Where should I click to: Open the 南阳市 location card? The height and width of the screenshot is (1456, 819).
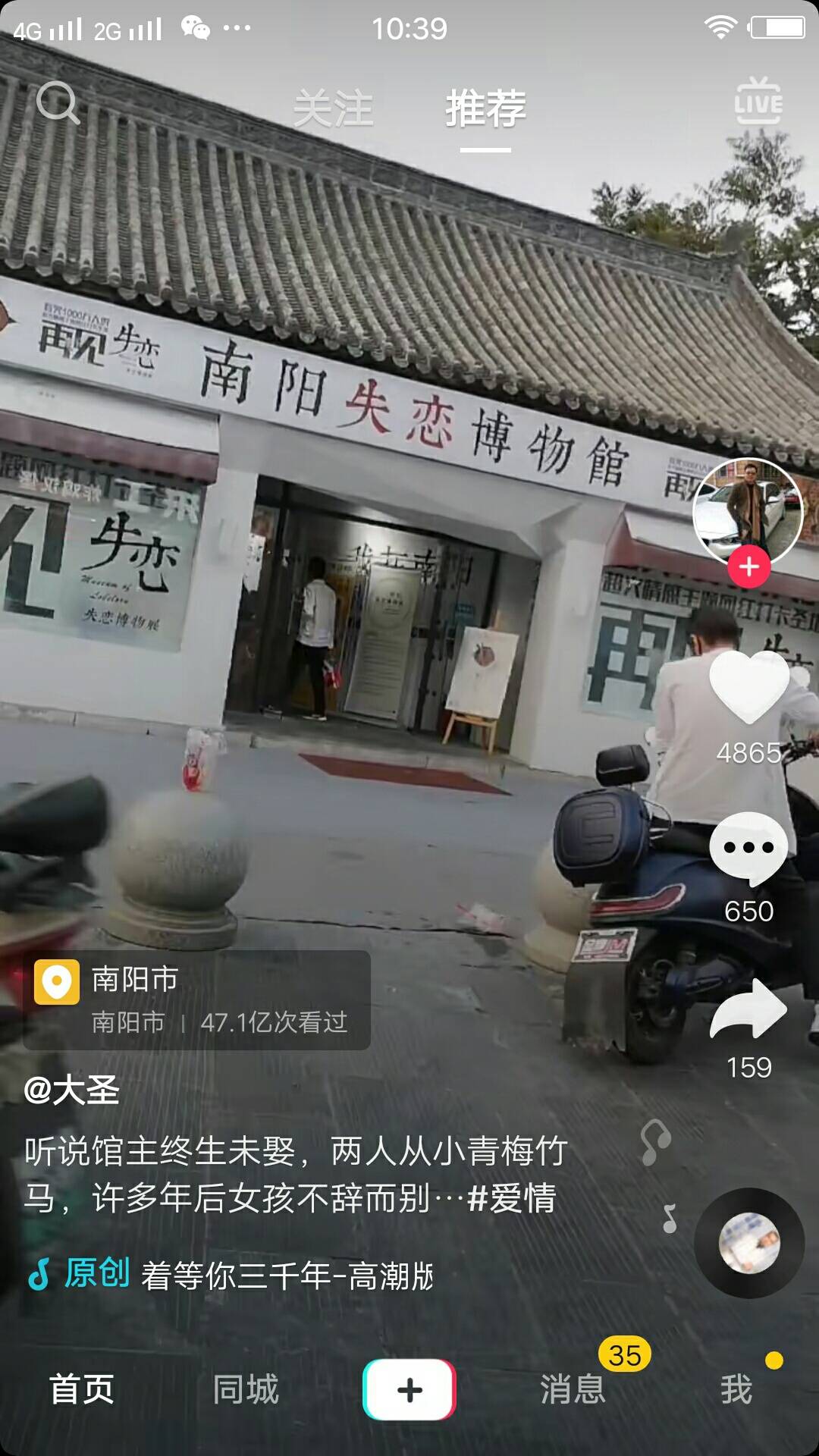point(197,999)
